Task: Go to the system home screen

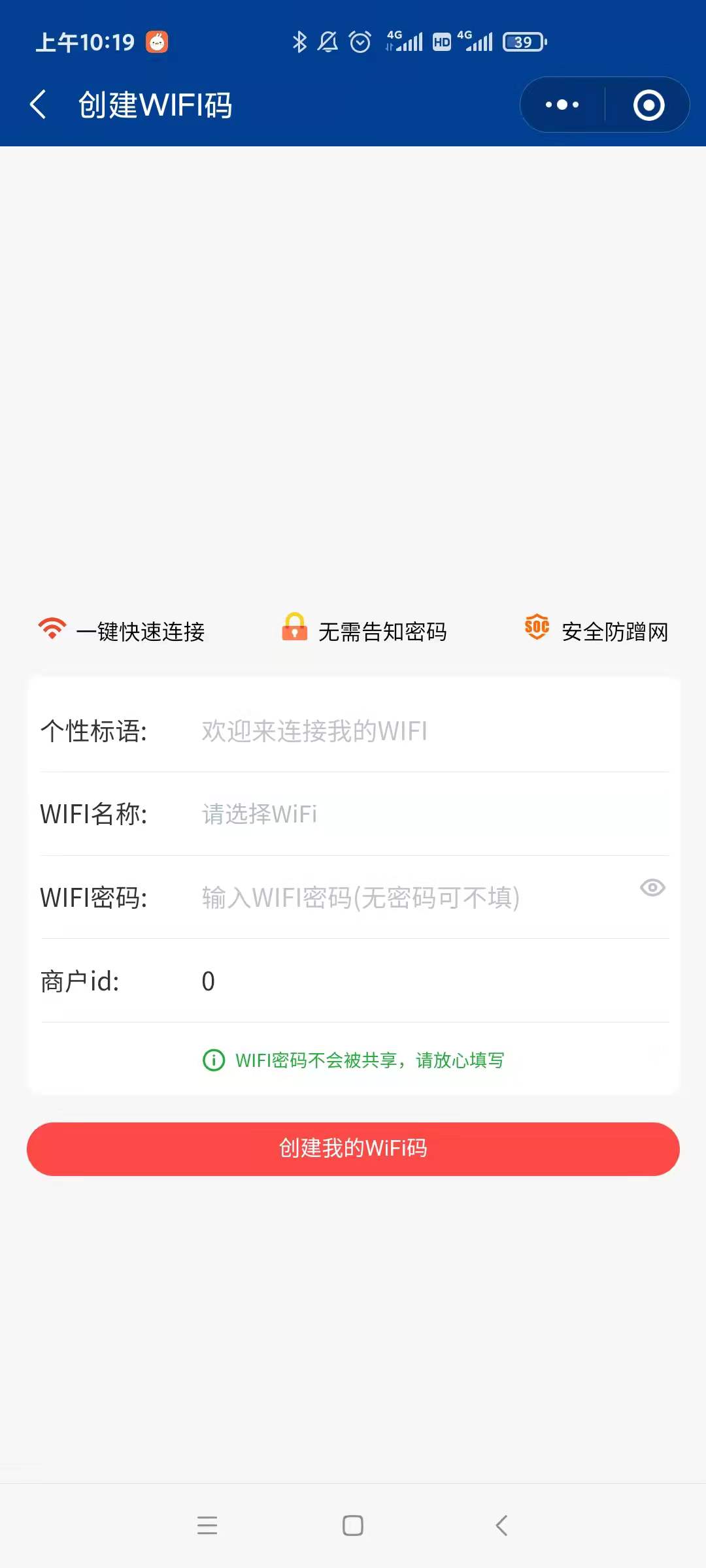Action: point(353,1525)
